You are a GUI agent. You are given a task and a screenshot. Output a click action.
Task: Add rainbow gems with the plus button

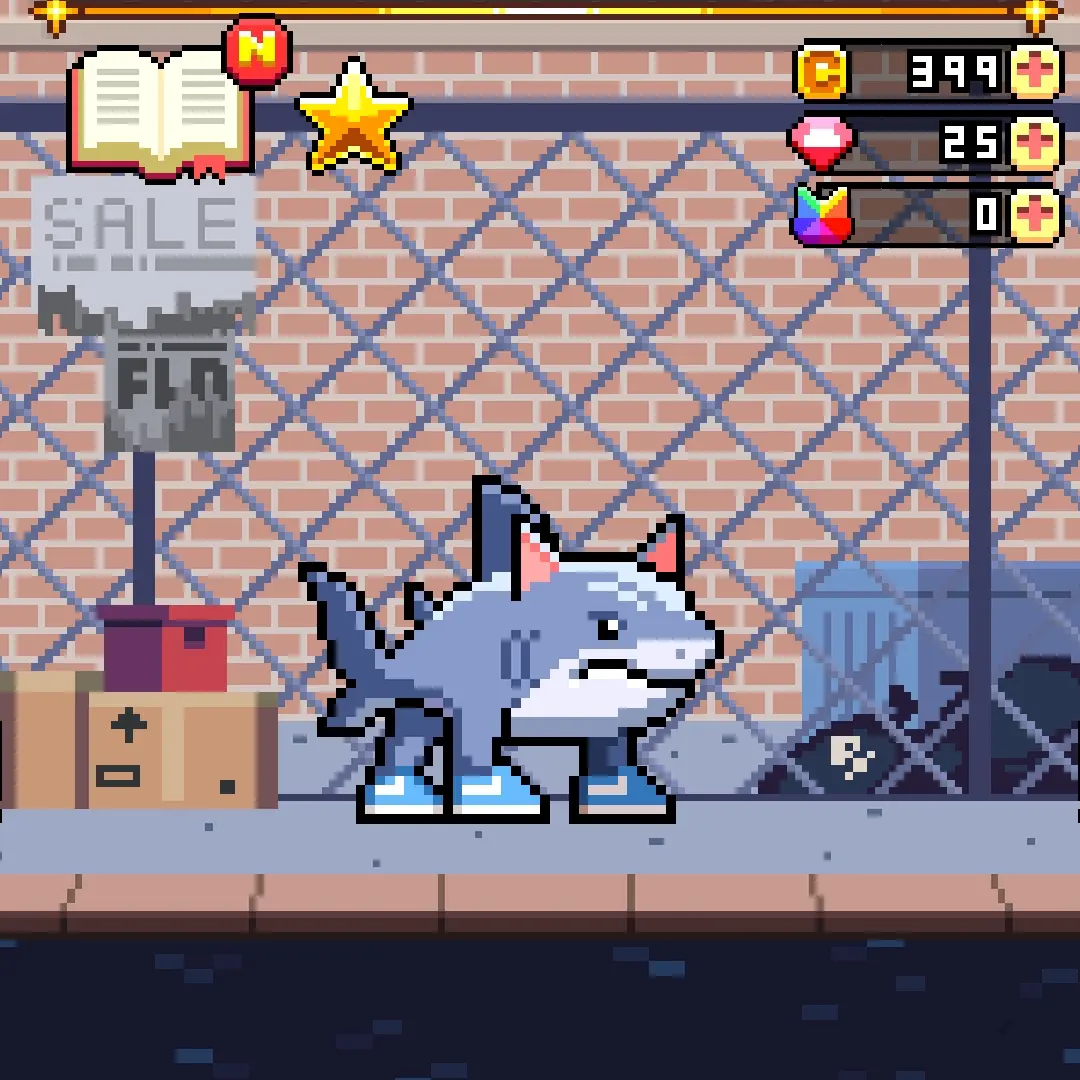pyautogui.click(x=1035, y=215)
